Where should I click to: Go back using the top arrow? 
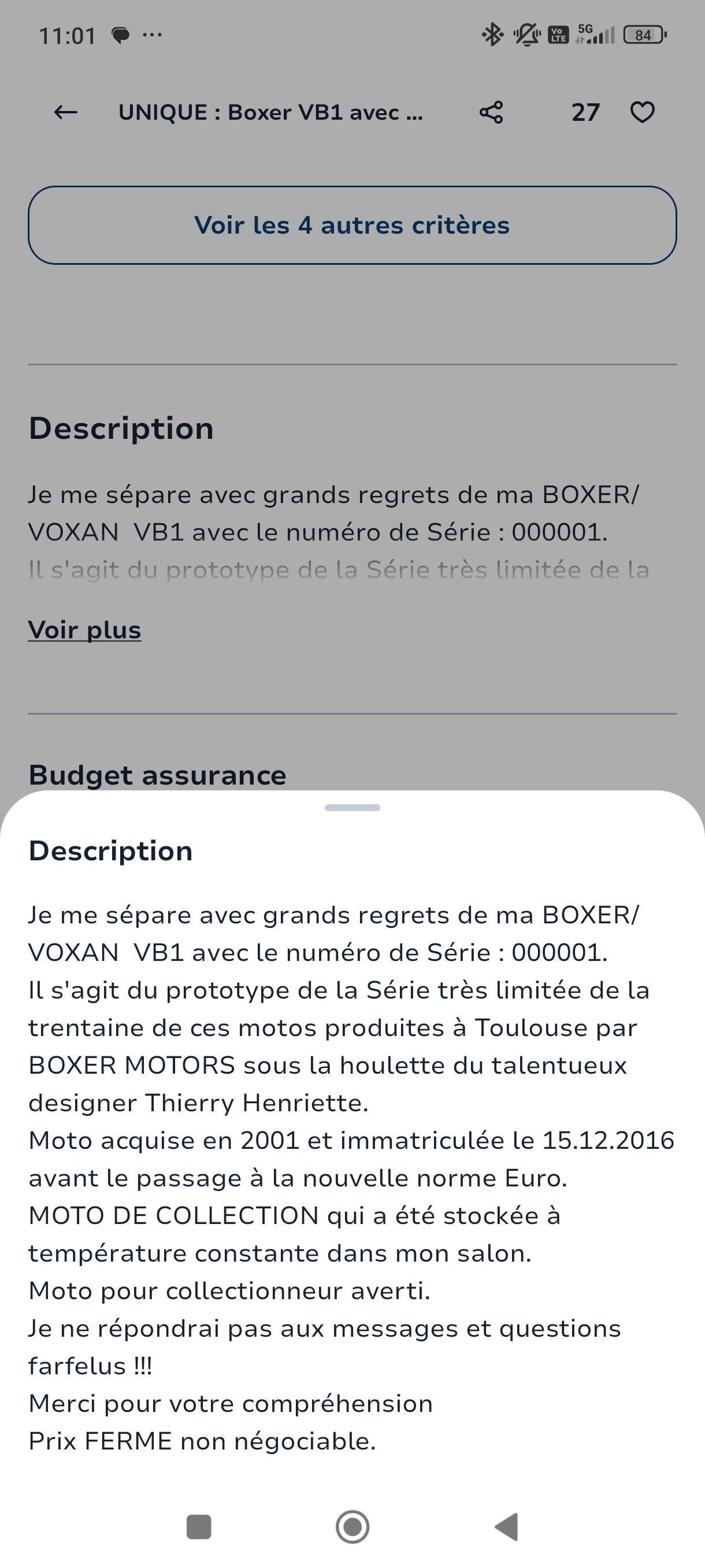[66, 112]
